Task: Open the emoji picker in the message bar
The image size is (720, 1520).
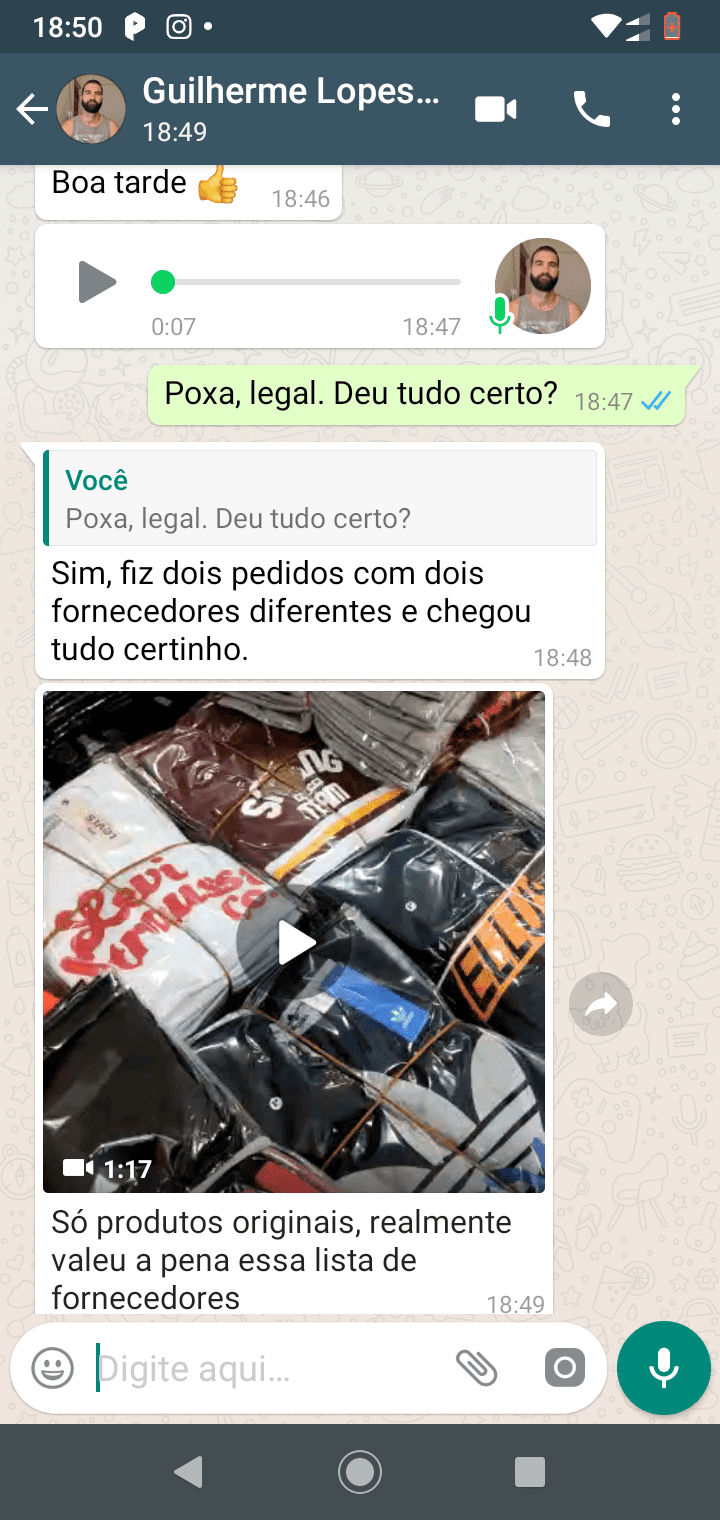Action: coord(53,1368)
